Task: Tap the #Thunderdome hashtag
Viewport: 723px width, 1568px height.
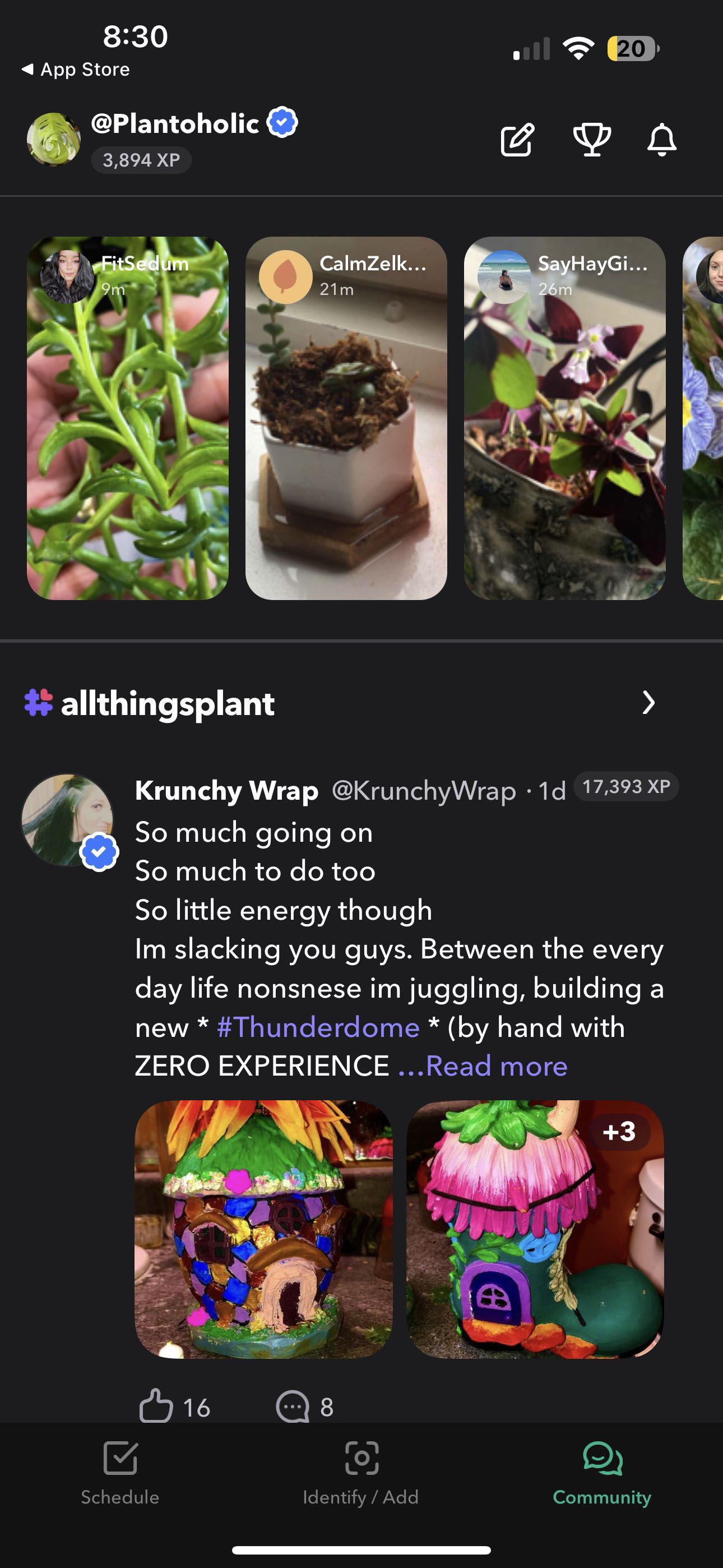Action: 318,1027
